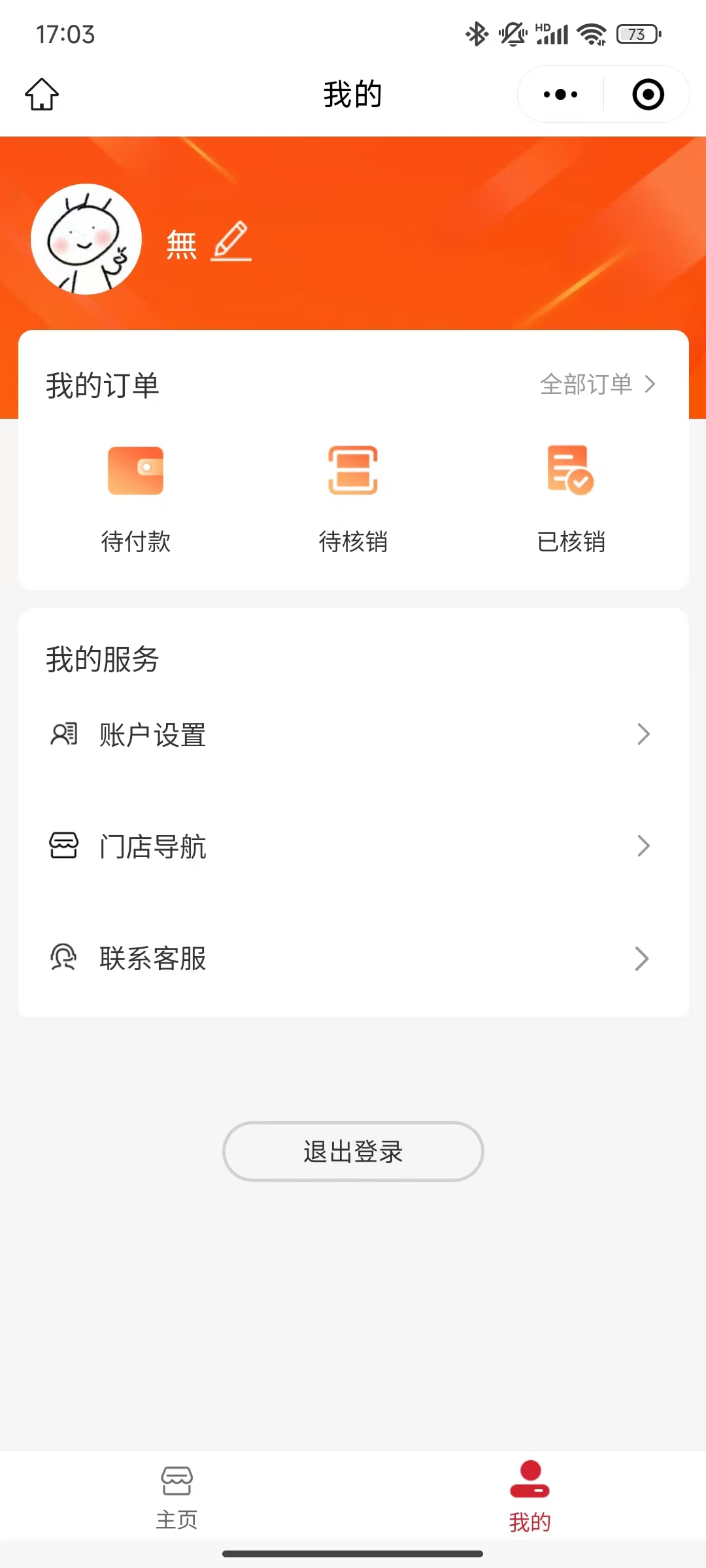
Task: Open 待付款 pending payment orders
Action: (x=135, y=498)
